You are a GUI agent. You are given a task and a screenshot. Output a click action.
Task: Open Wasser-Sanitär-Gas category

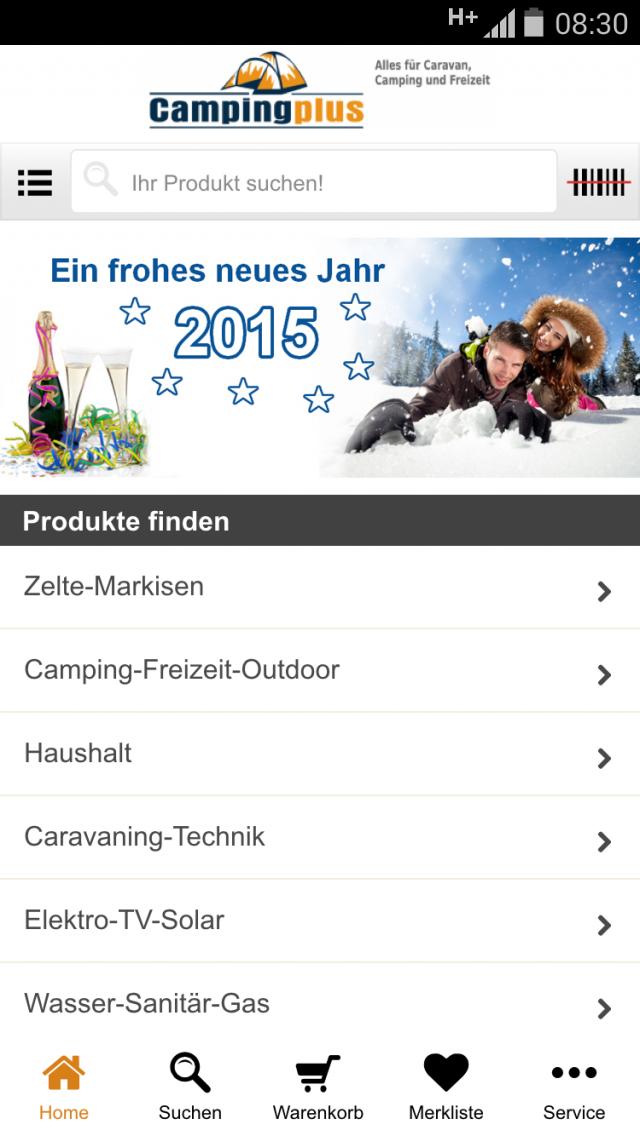click(320, 1004)
